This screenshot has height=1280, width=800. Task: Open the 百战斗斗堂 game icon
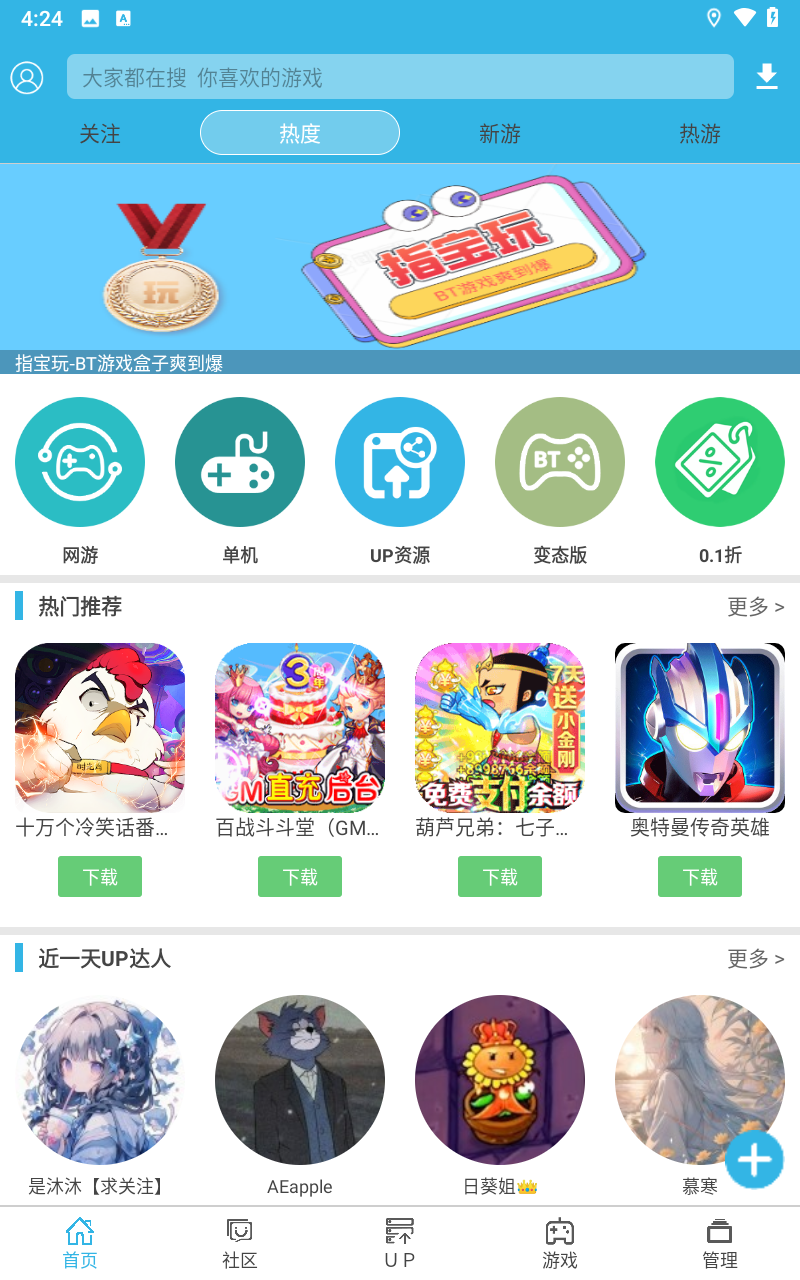[x=300, y=727]
